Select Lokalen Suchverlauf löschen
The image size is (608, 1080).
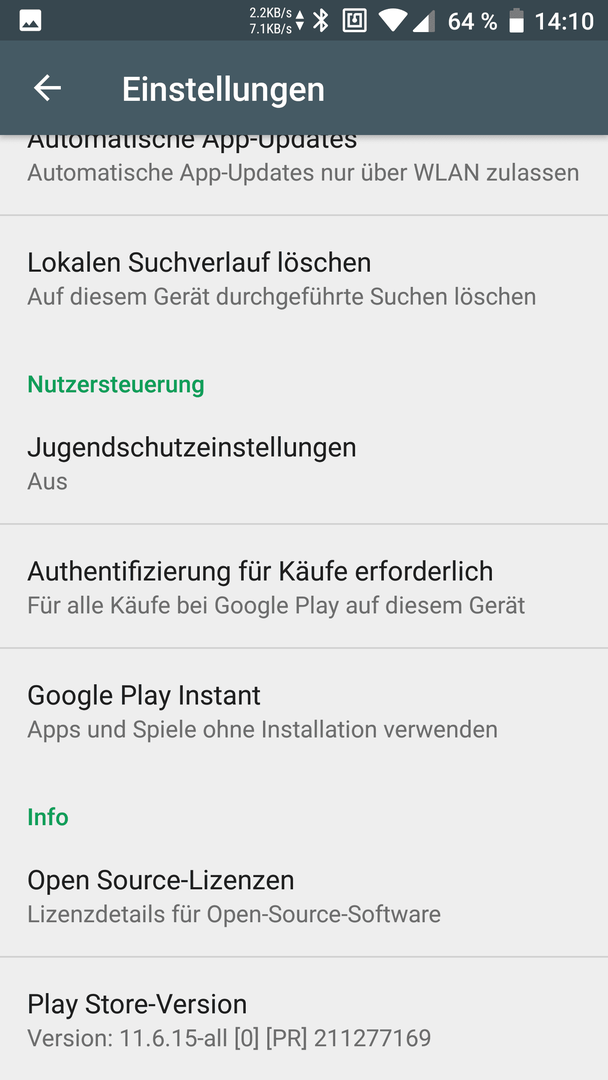click(304, 279)
